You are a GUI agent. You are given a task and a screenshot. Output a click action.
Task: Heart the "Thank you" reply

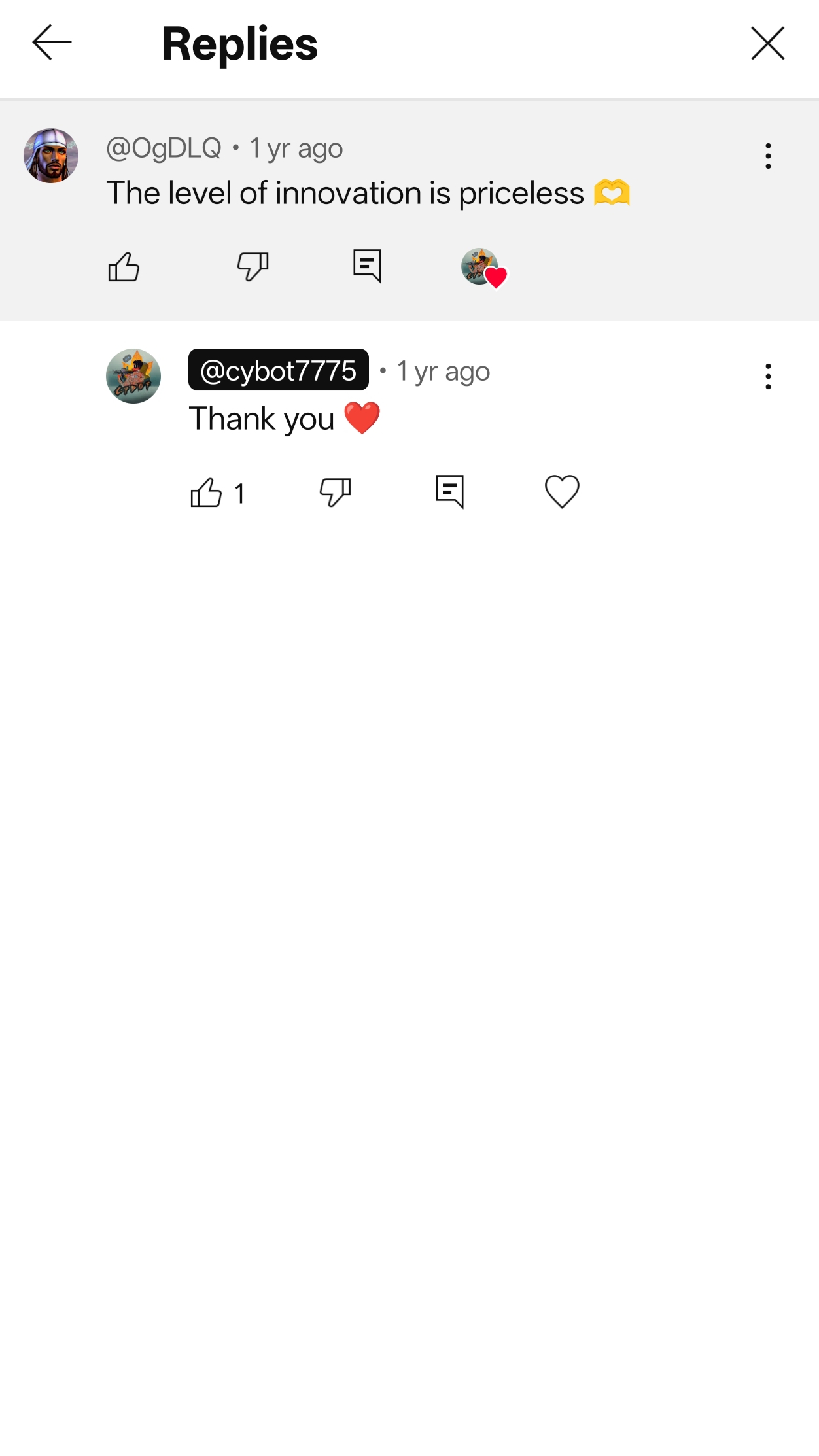pyautogui.click(x=562, y=492)
